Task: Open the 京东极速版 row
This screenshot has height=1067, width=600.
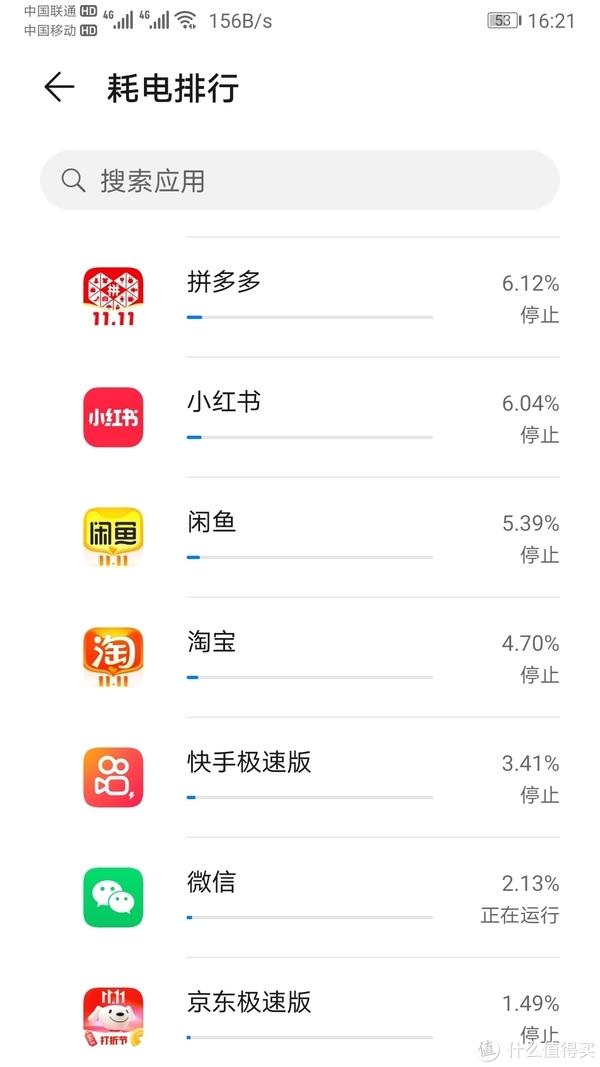Action: (300, 1012)
